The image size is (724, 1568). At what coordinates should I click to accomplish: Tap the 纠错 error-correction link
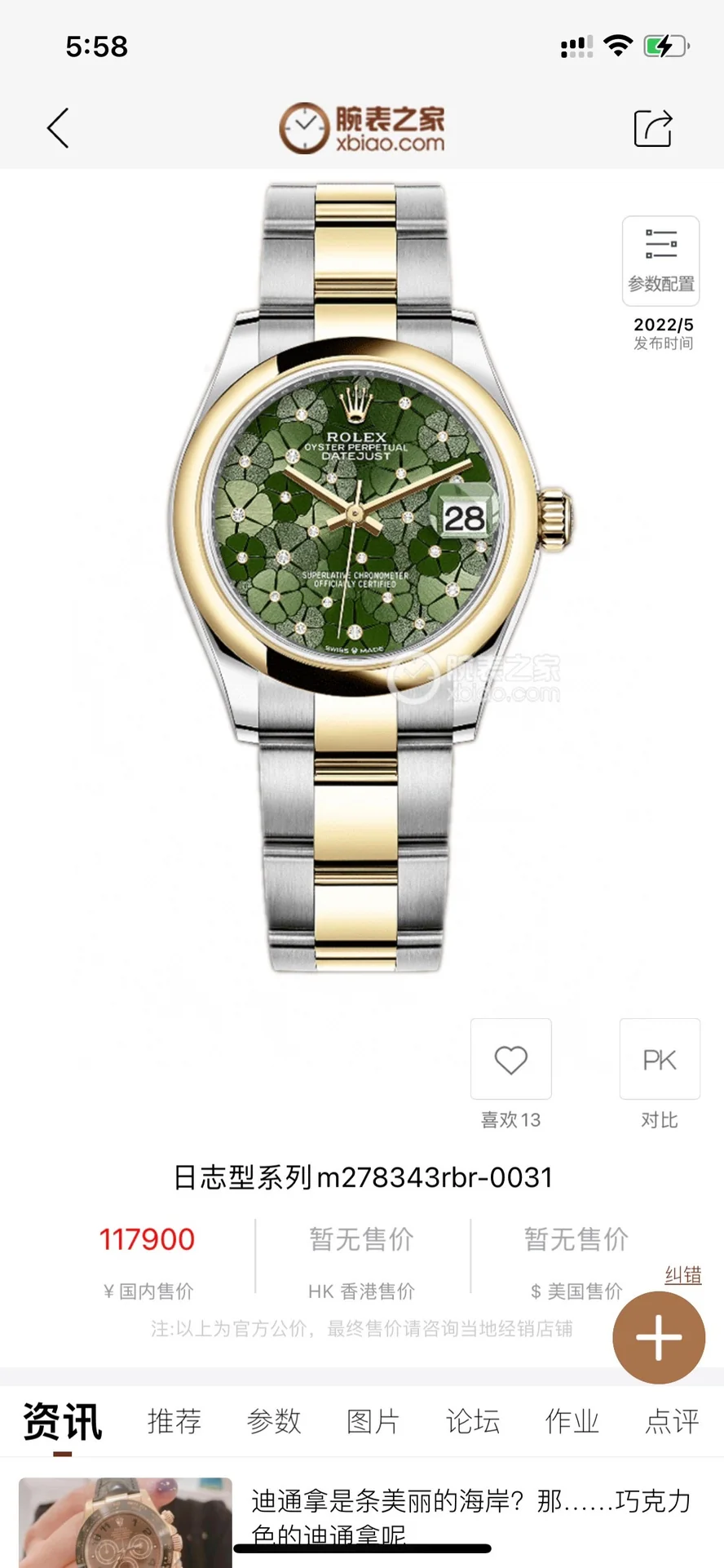(683, 1275)
